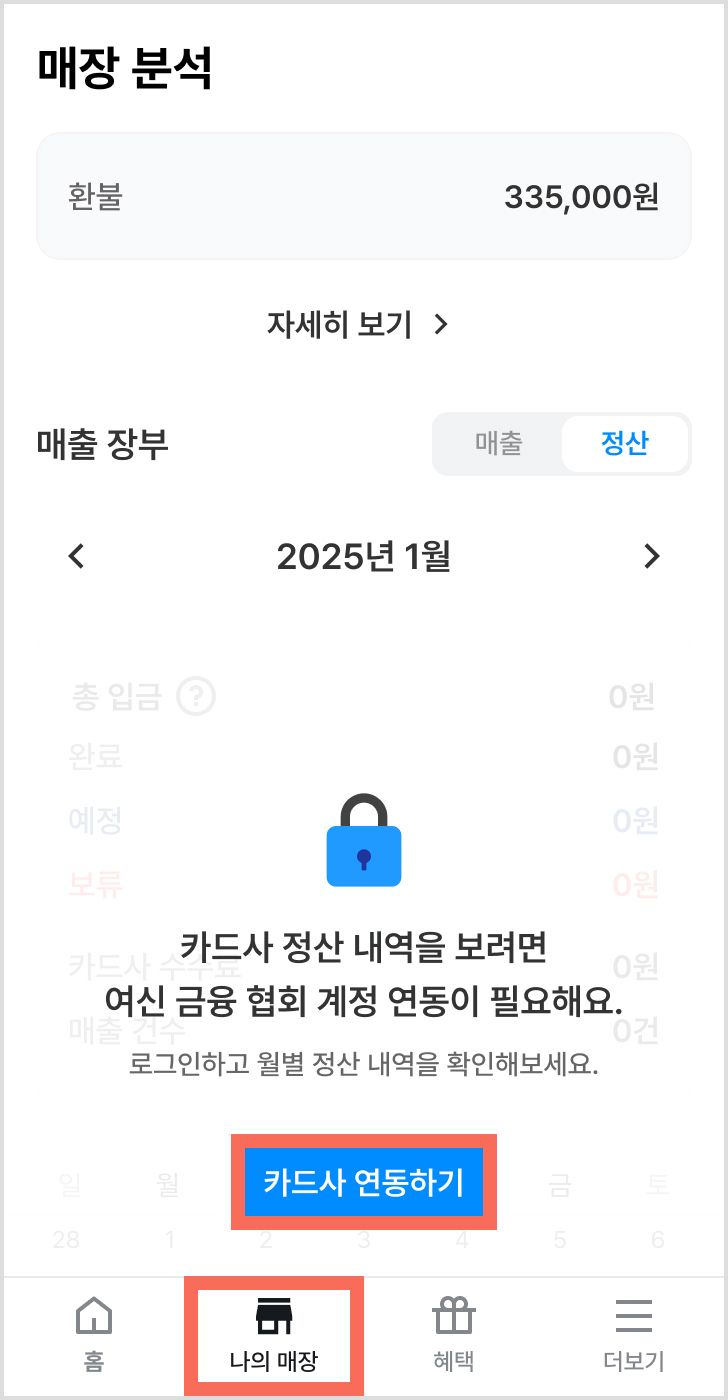728x1400 pixels.
Task: Switch to the 나의 매장 tab
Action: click(x=274, y=1334)
